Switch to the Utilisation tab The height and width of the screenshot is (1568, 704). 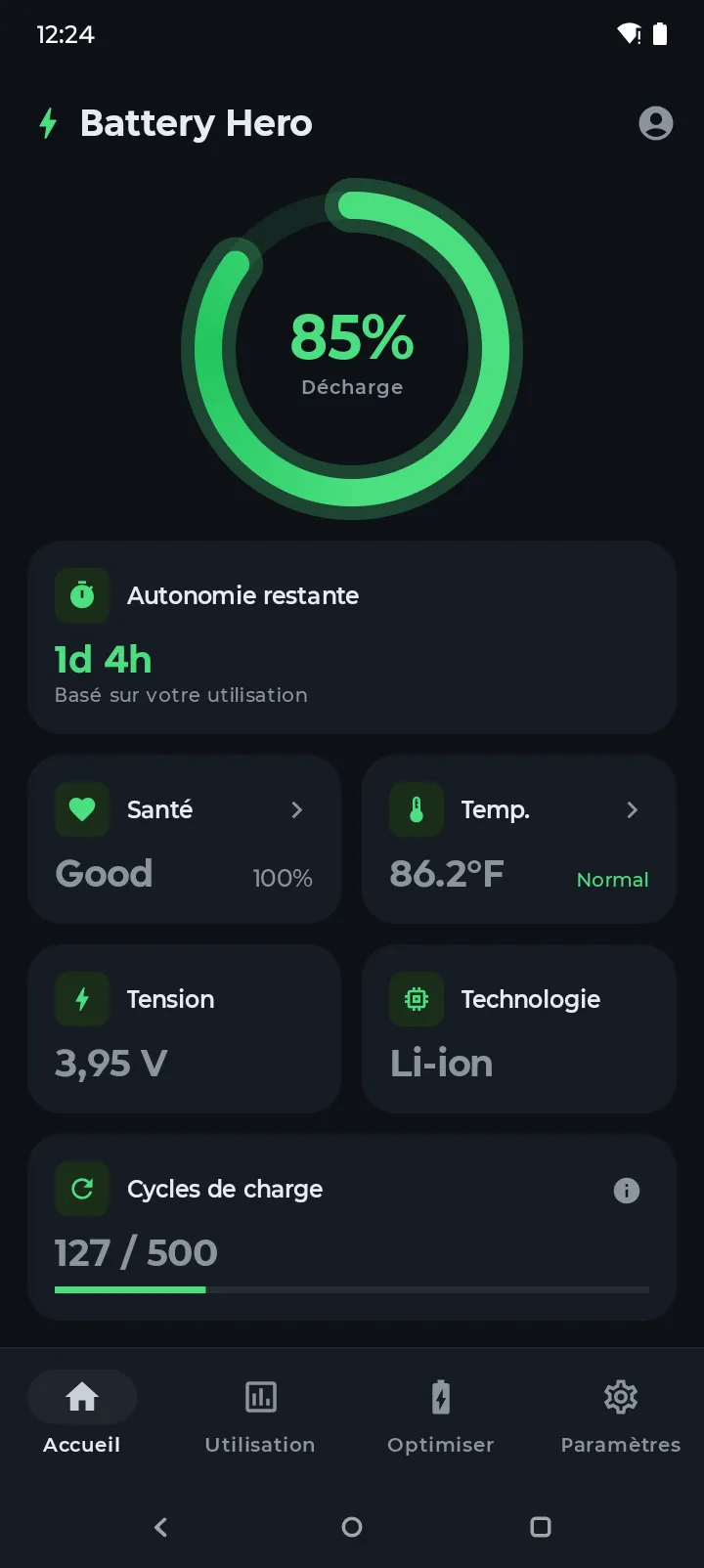click(x=260, y=1415)
